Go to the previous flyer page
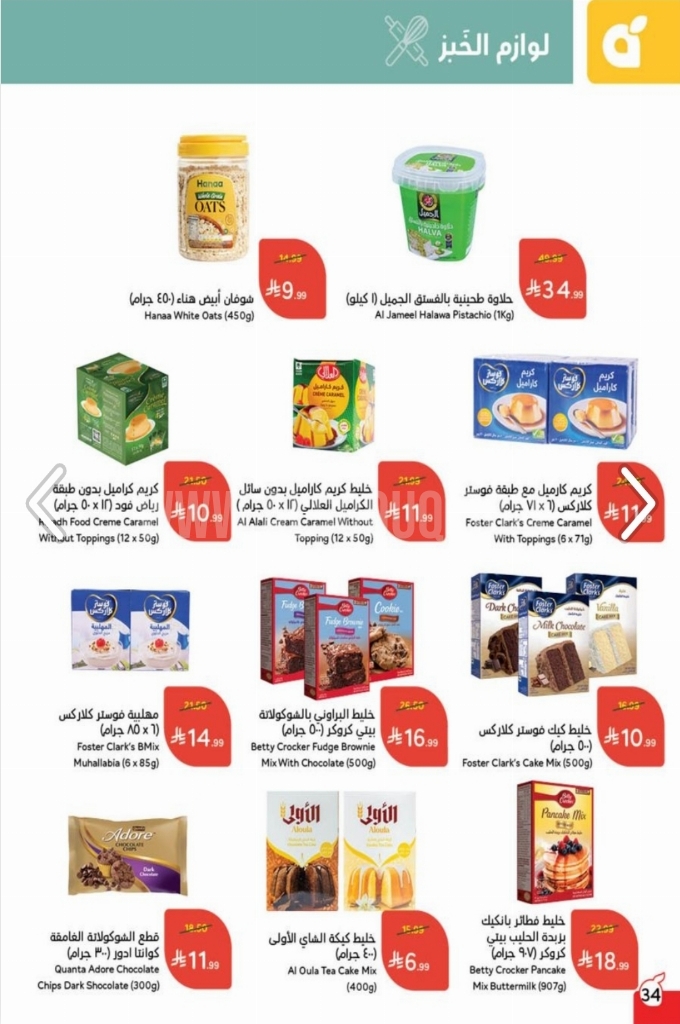The height and width of the screenshot is (1024, 680). [45, 503]
